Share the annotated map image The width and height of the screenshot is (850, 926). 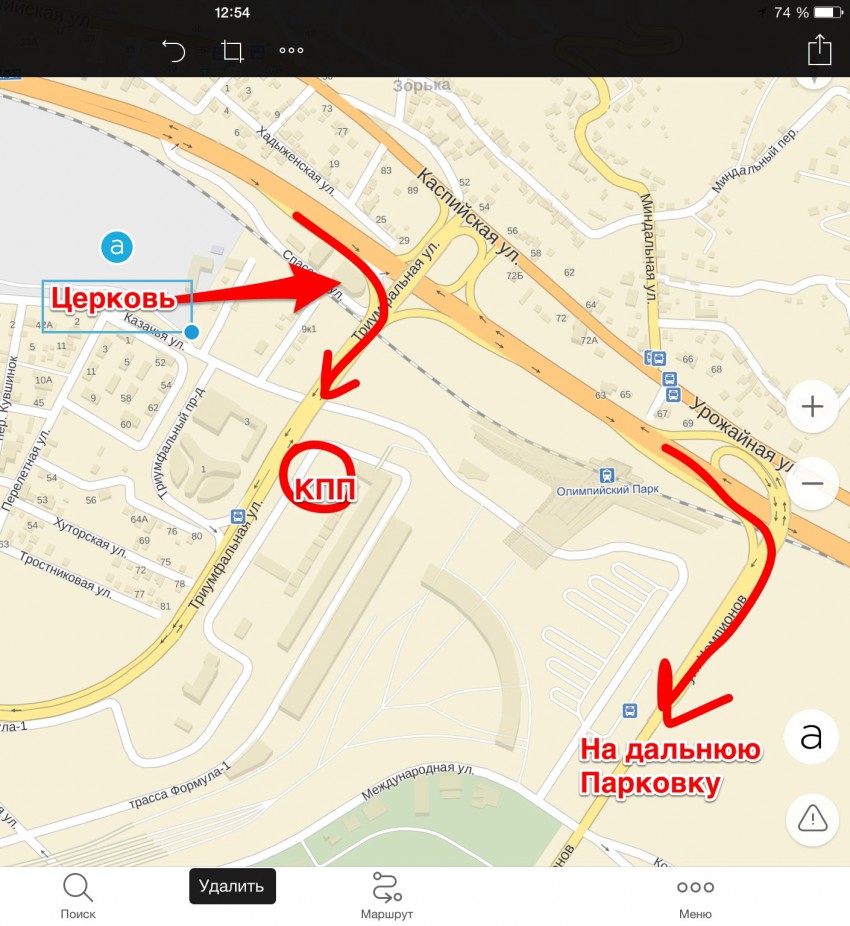coord(819,50)
